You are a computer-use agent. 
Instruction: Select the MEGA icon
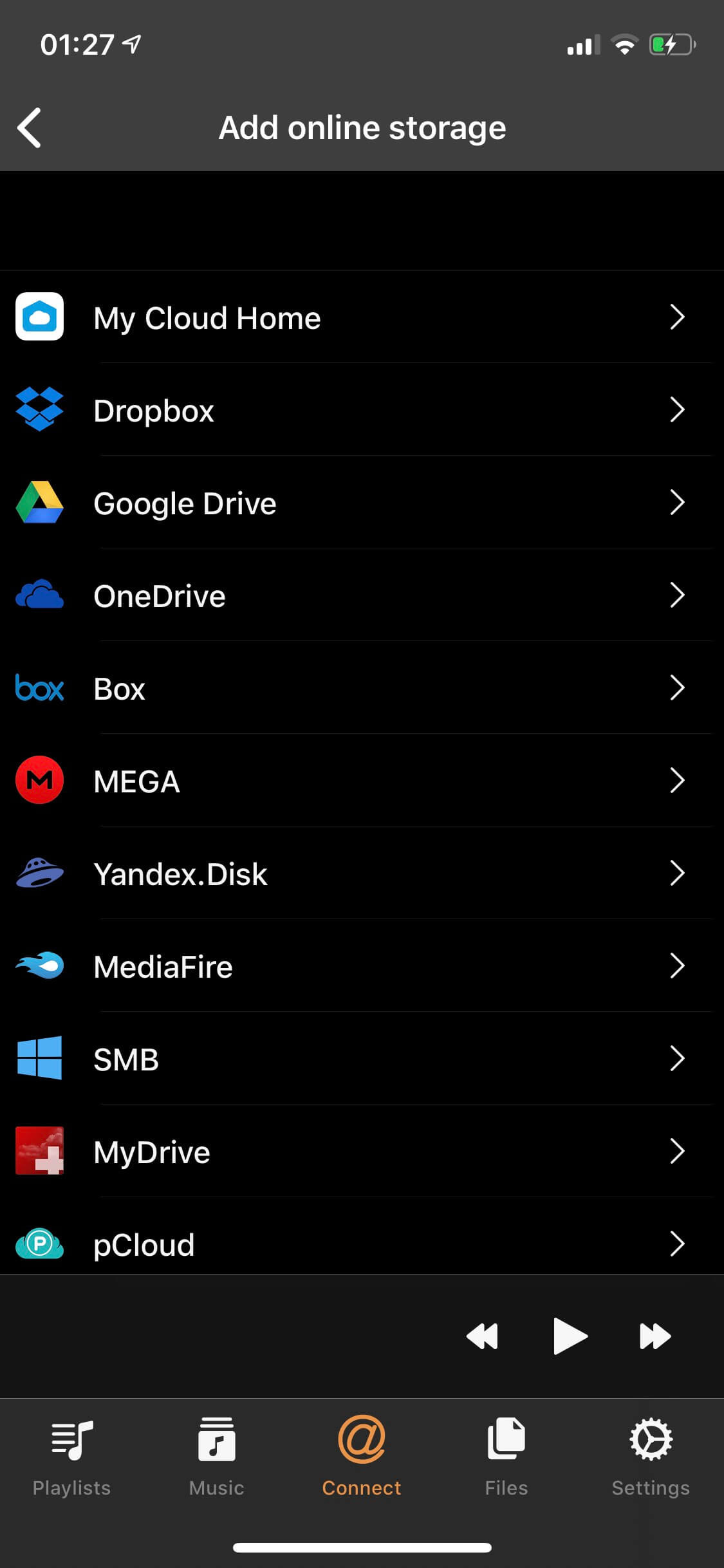[39, 781]
